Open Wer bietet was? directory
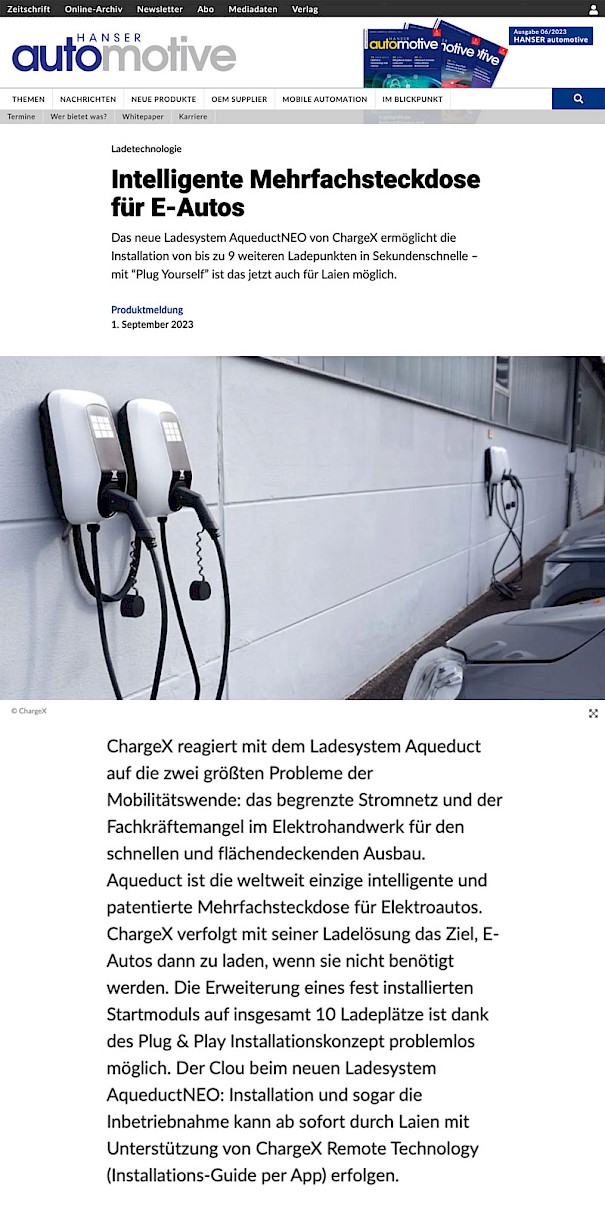This screenshot has height=1208, width=605. tap(79, 117)
